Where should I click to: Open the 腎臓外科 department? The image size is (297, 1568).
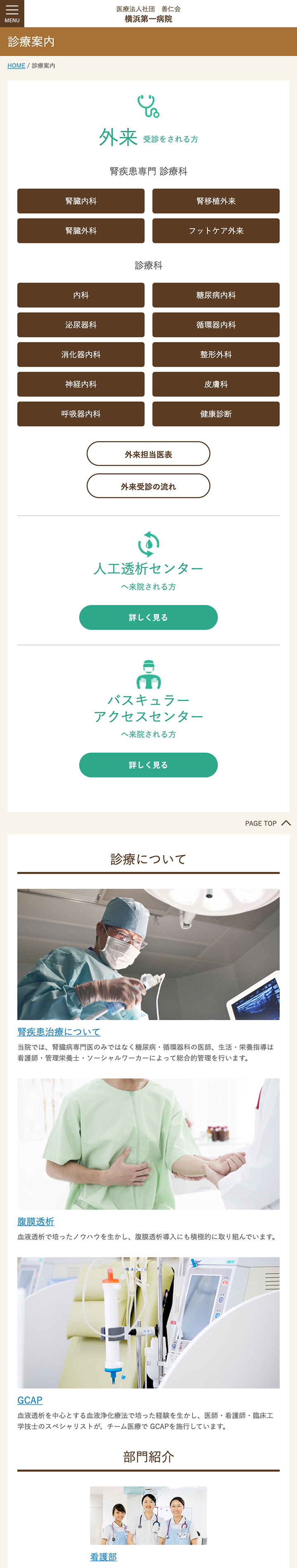pyautogui.click(x=81, y=231)
